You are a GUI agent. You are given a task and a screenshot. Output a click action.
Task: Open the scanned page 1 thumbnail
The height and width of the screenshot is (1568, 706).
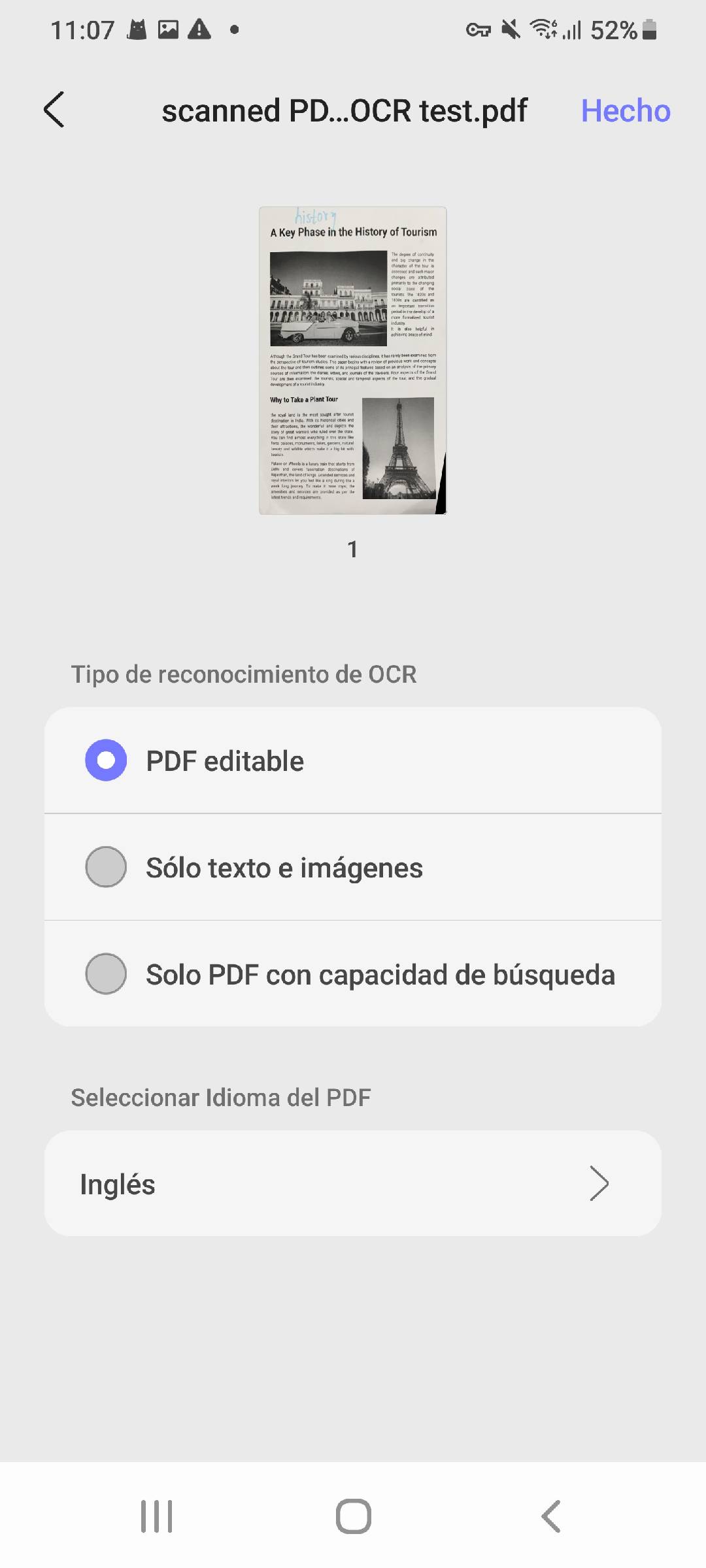pyautogui.click(x=353, y=361)
